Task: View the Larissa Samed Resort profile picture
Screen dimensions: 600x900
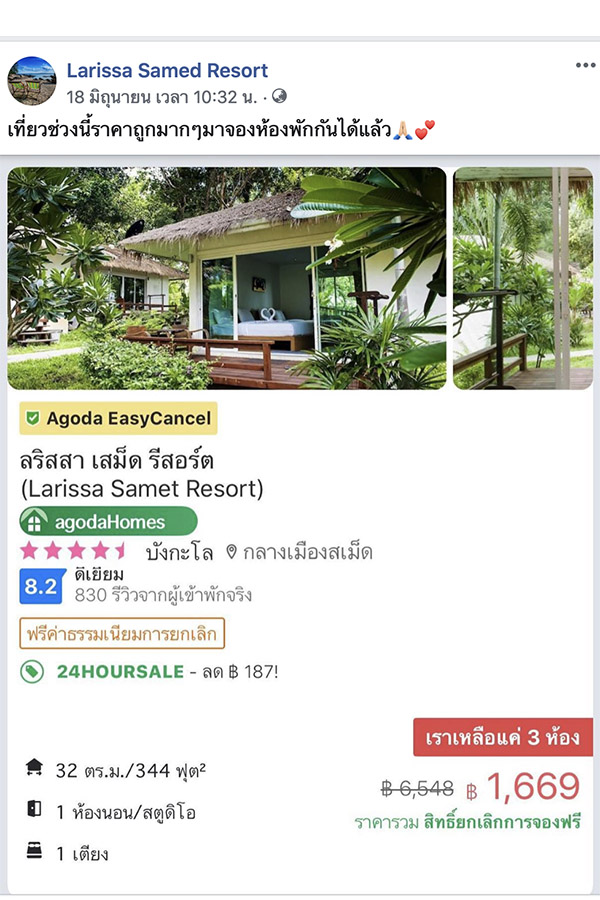Action: 32,81
